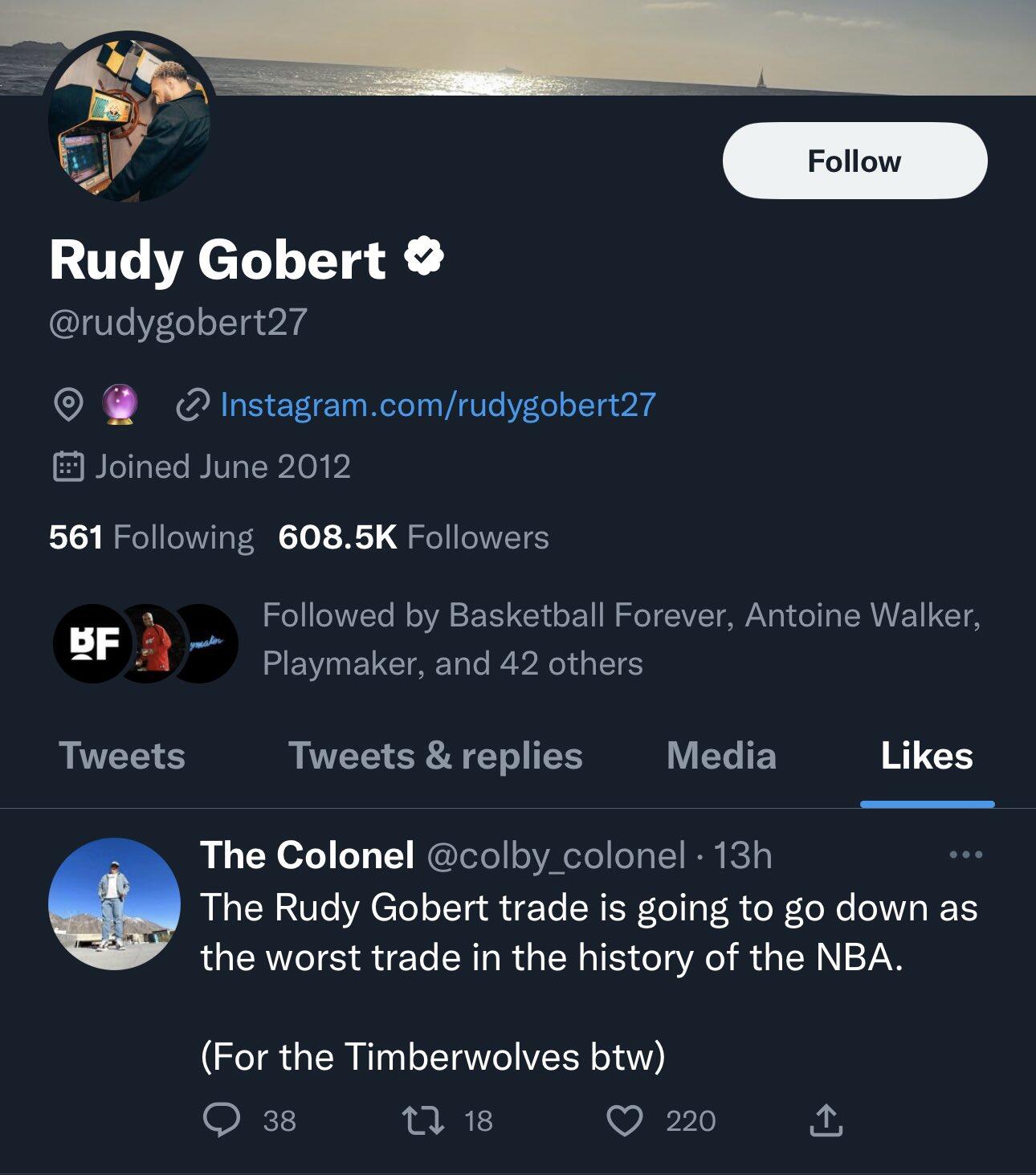Viewport: 1036px width, 1175px height.
Task: Open followers you know: Basketball Forever, Antoine Walker
Action: click(517, 639)
